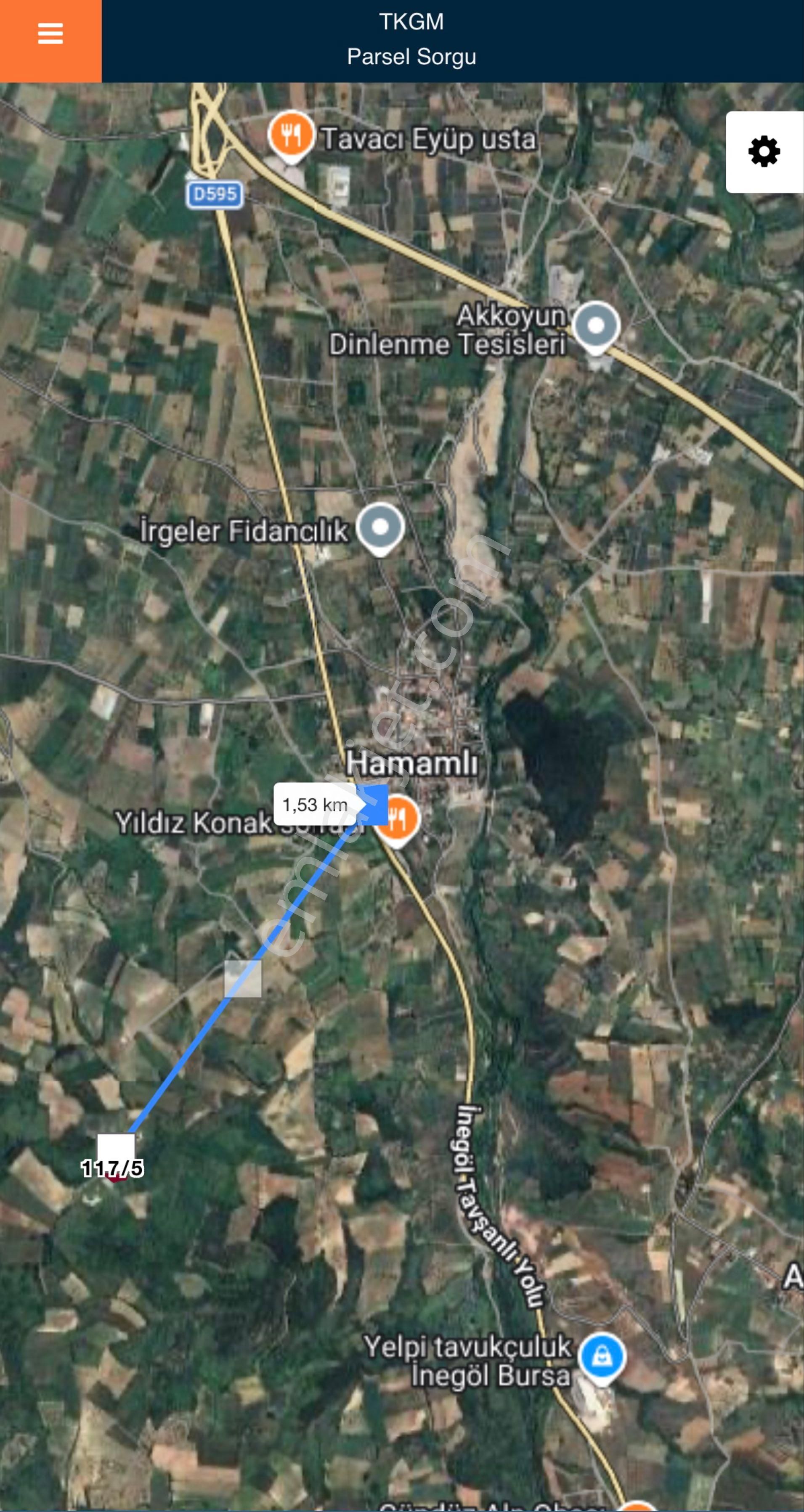Open the map settings gear
Viewport: 804px width, 1512px height.
pos(764,152)
